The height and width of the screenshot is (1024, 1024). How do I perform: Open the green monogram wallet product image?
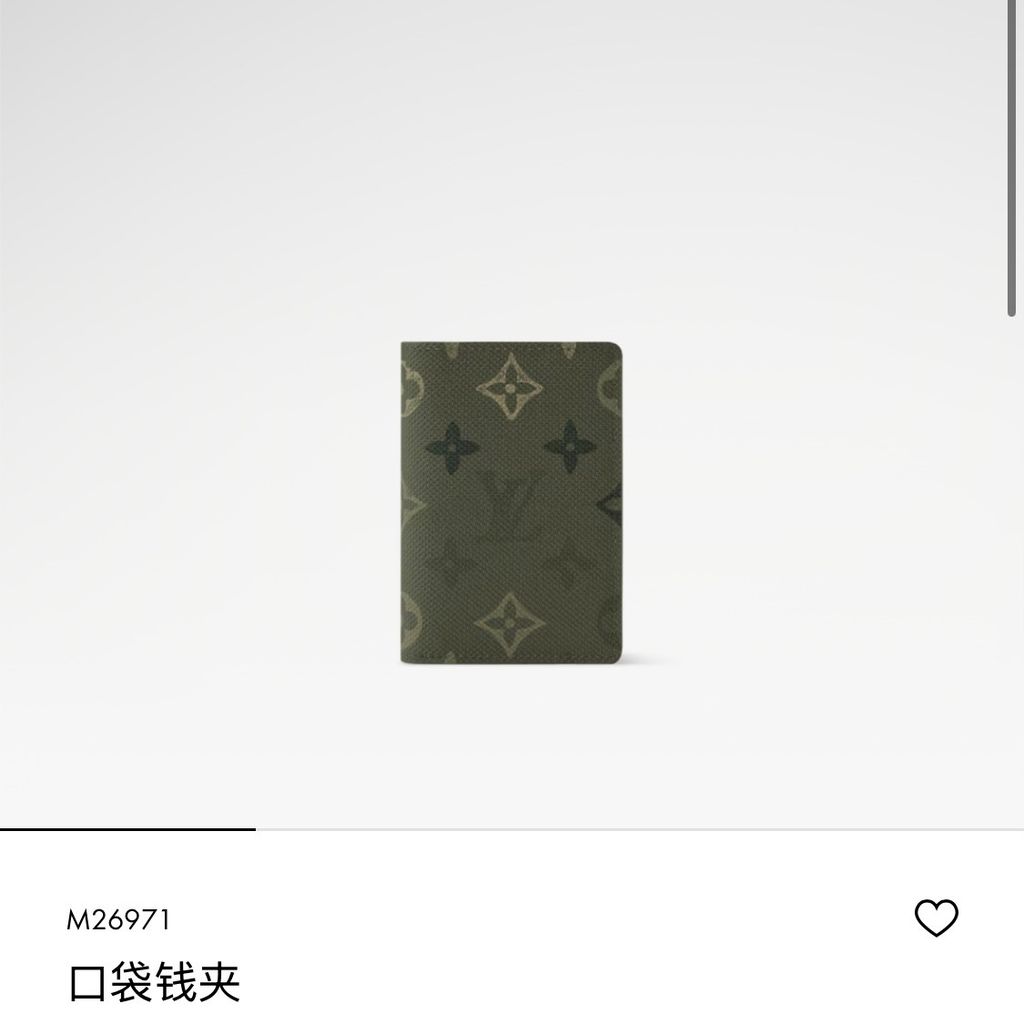[x=511, y=502]
